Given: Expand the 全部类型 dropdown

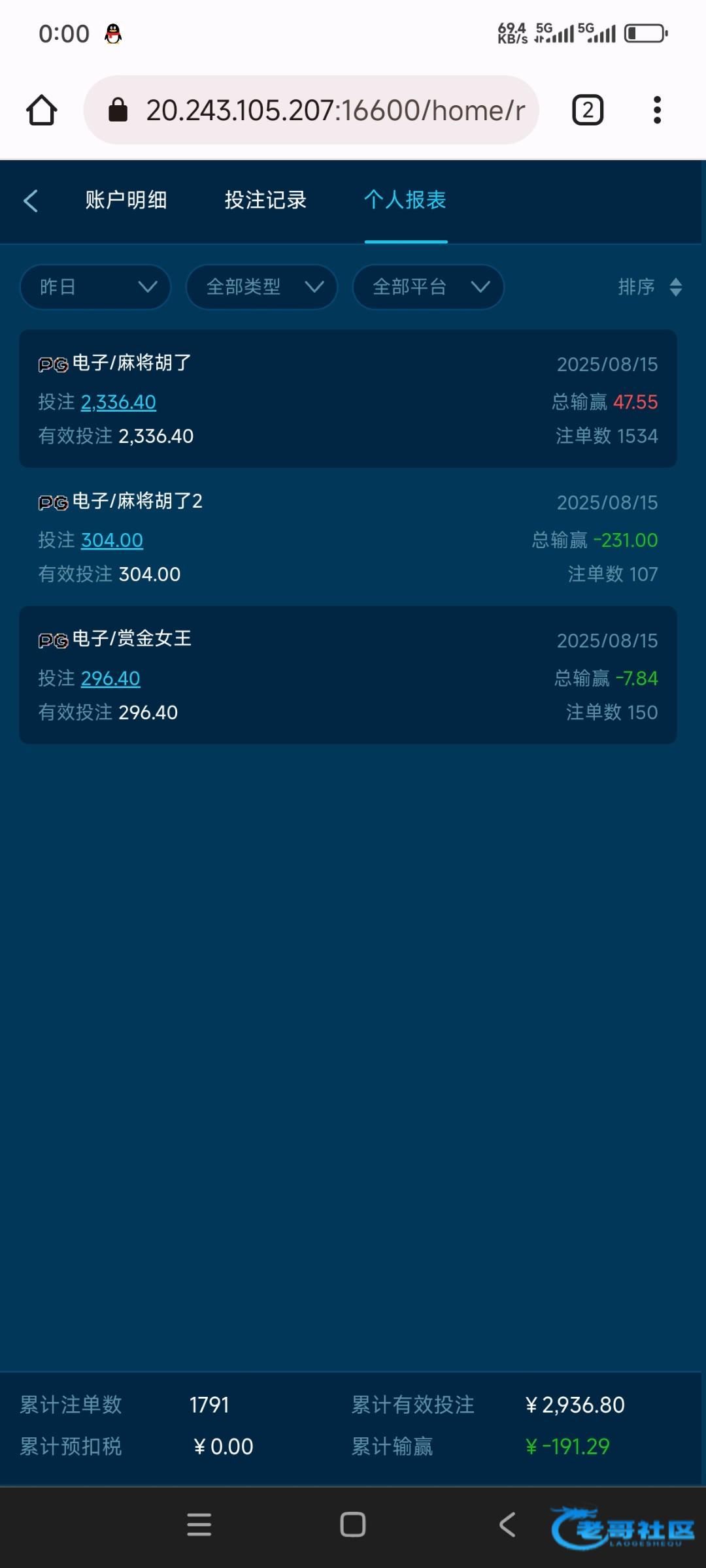Looking at the screenshot, I should click(x=261, y=287).
